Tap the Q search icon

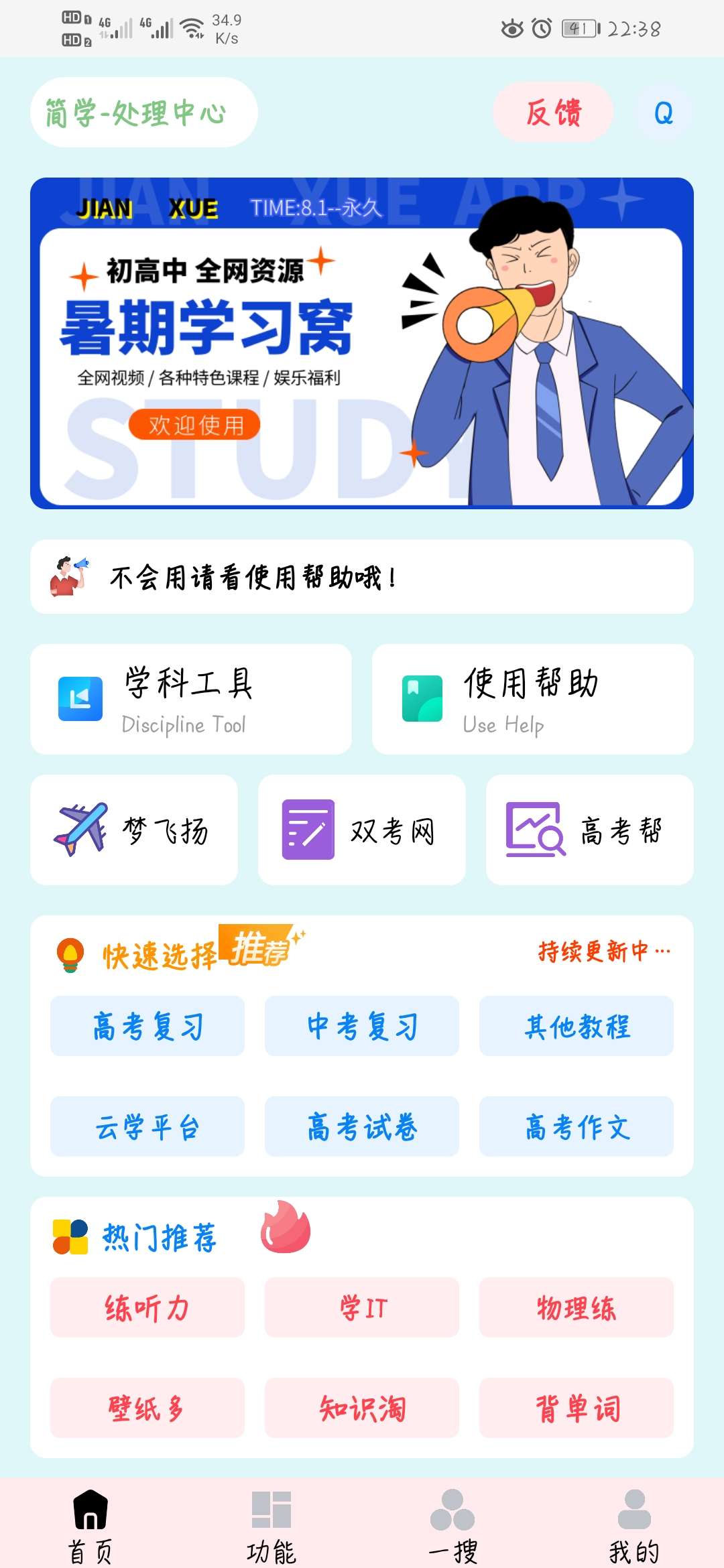[x=663, y=113]
